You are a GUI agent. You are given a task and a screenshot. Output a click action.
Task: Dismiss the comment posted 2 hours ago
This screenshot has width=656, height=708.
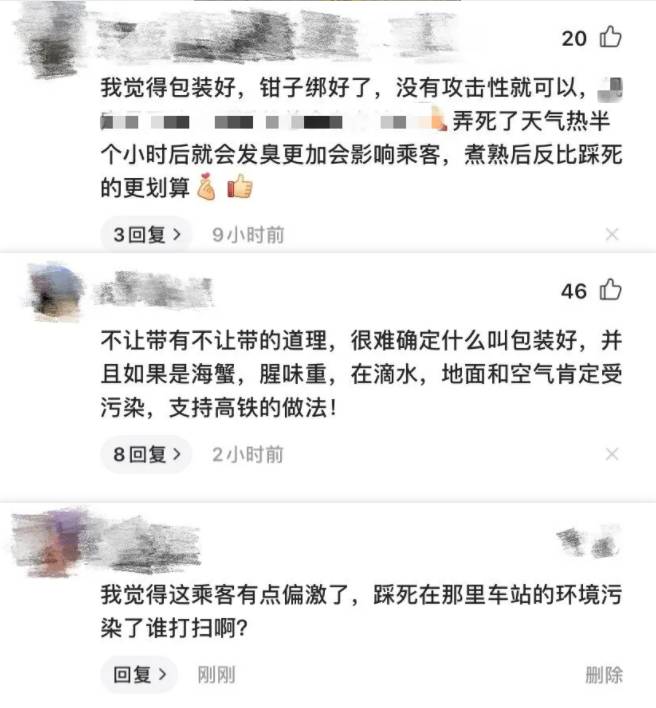(x=612, y=454)
